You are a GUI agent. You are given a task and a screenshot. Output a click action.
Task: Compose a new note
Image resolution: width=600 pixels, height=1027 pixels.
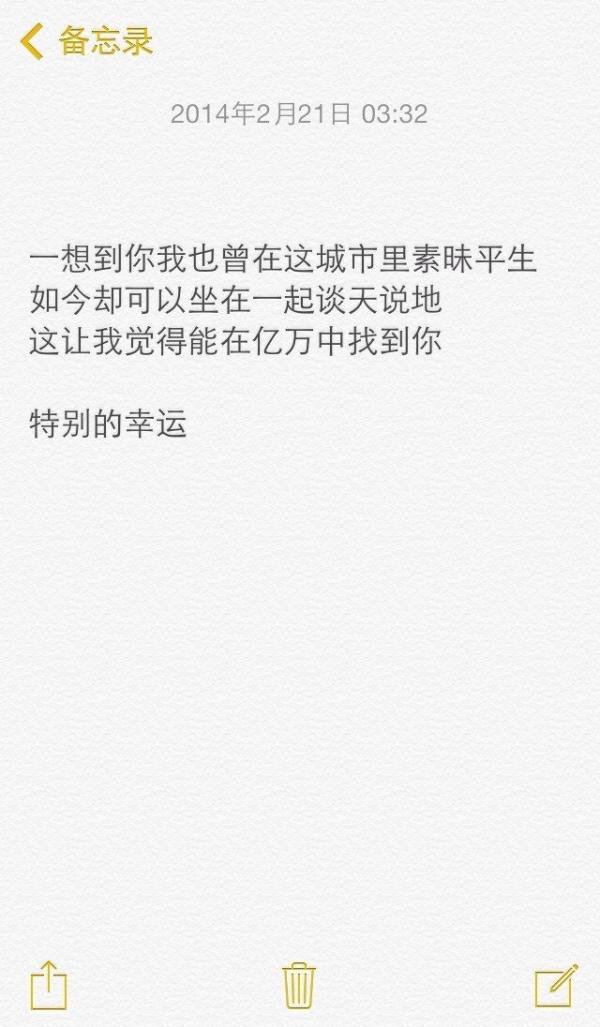coord(556,985)
